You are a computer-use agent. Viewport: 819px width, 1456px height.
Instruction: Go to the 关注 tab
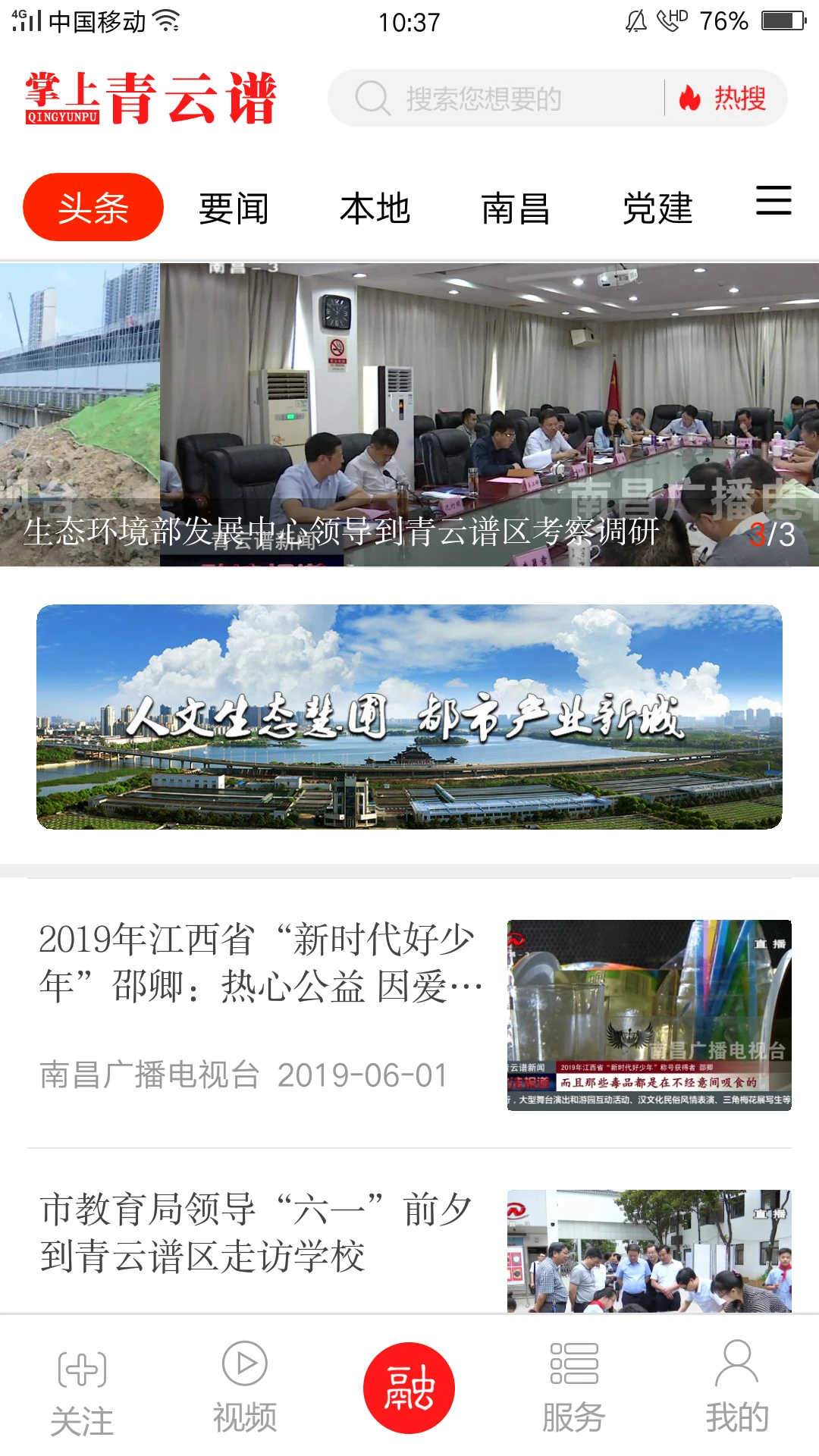click(82, 1391)
